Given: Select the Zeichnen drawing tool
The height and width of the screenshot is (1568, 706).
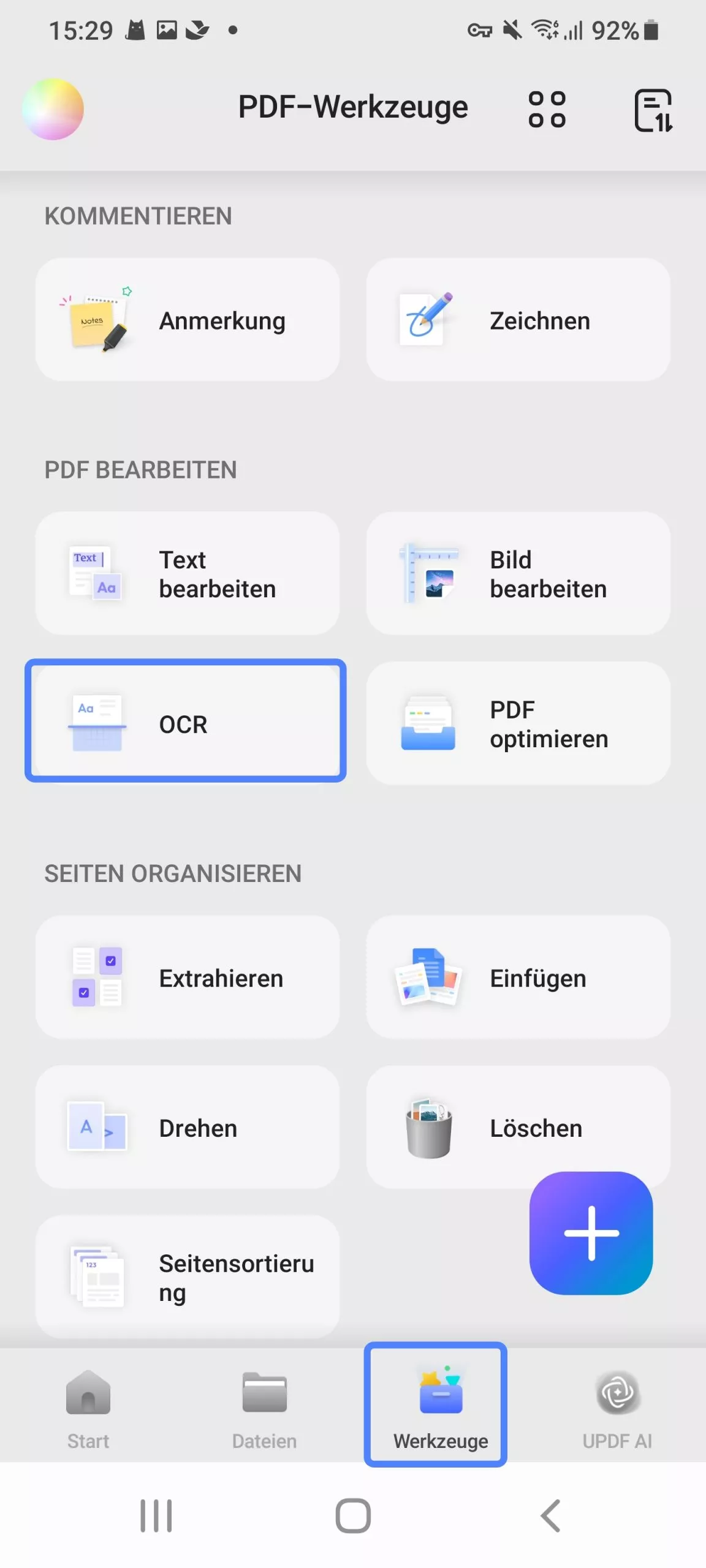Looking at the screenshot, I should pyautogui.click(x=519, y=320).
